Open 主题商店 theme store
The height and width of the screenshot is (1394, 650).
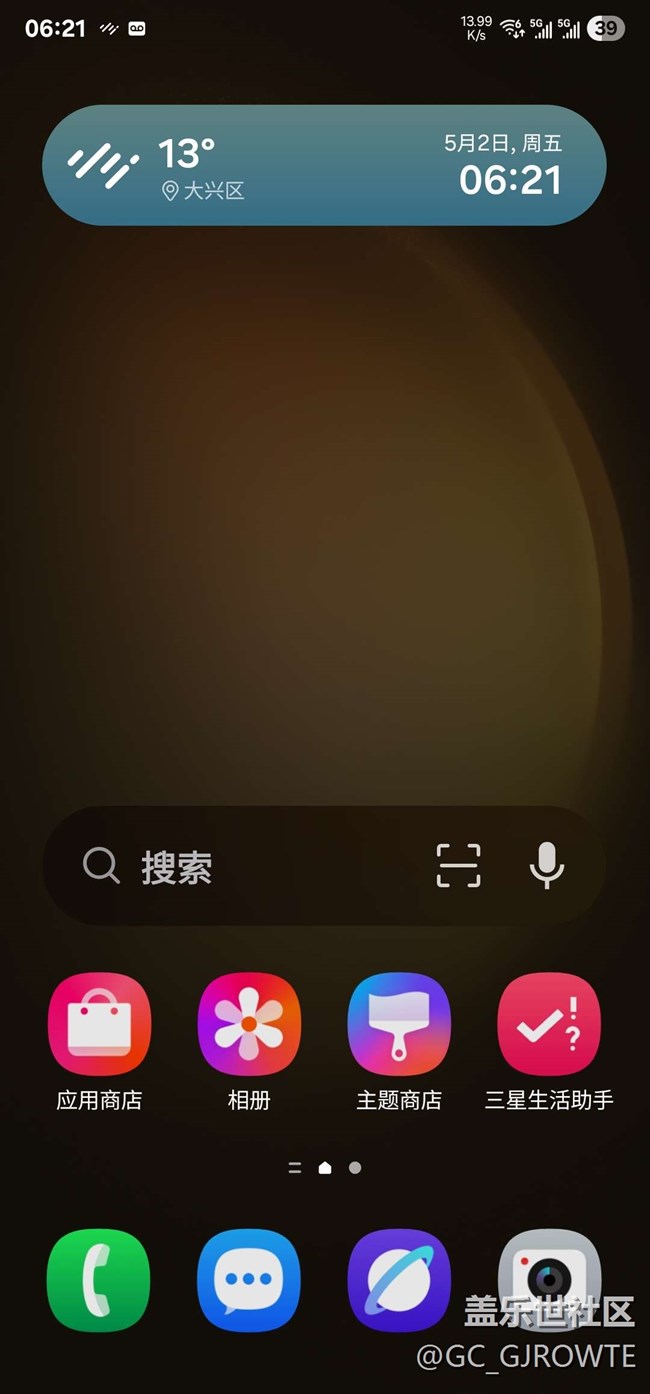tap(399, 1024)
